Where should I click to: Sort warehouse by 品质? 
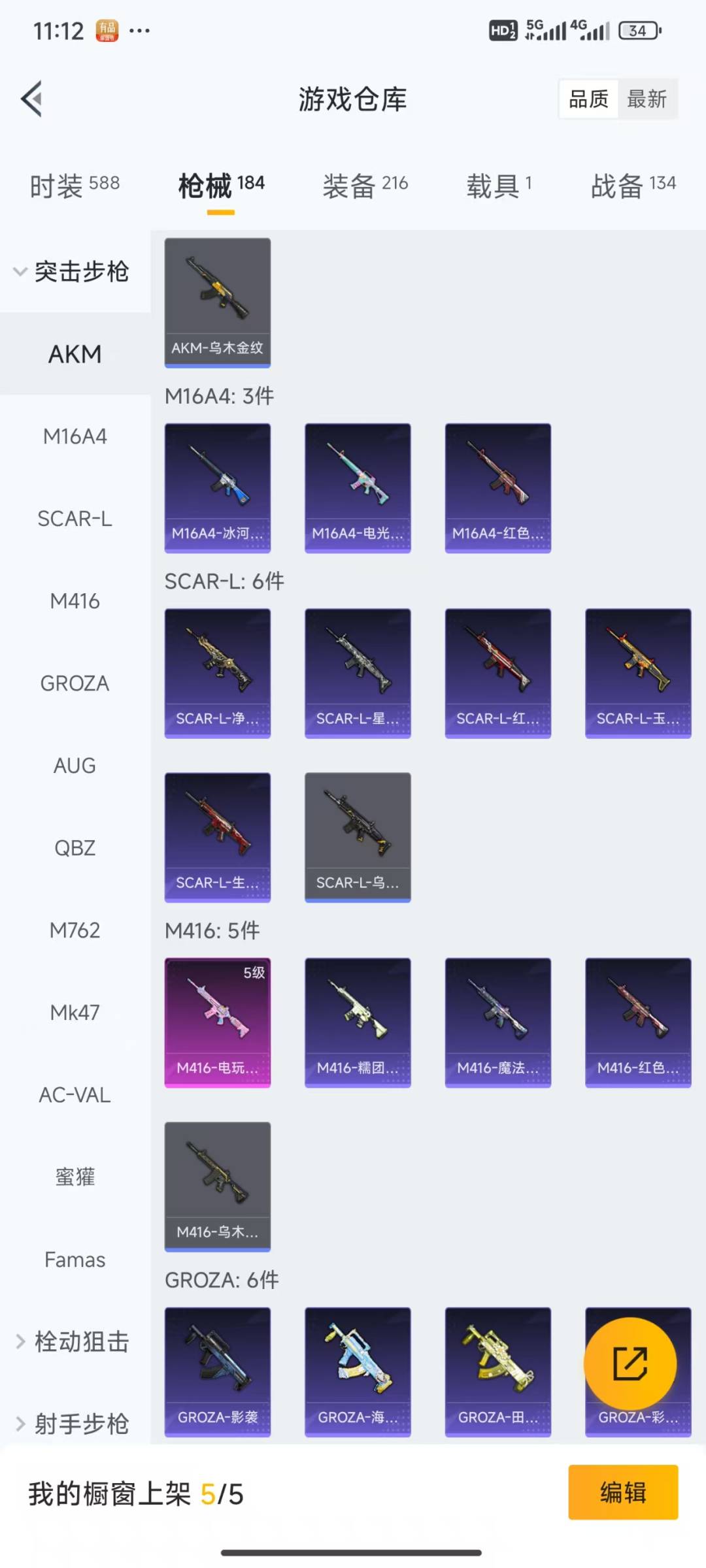(x=588, y=99)
